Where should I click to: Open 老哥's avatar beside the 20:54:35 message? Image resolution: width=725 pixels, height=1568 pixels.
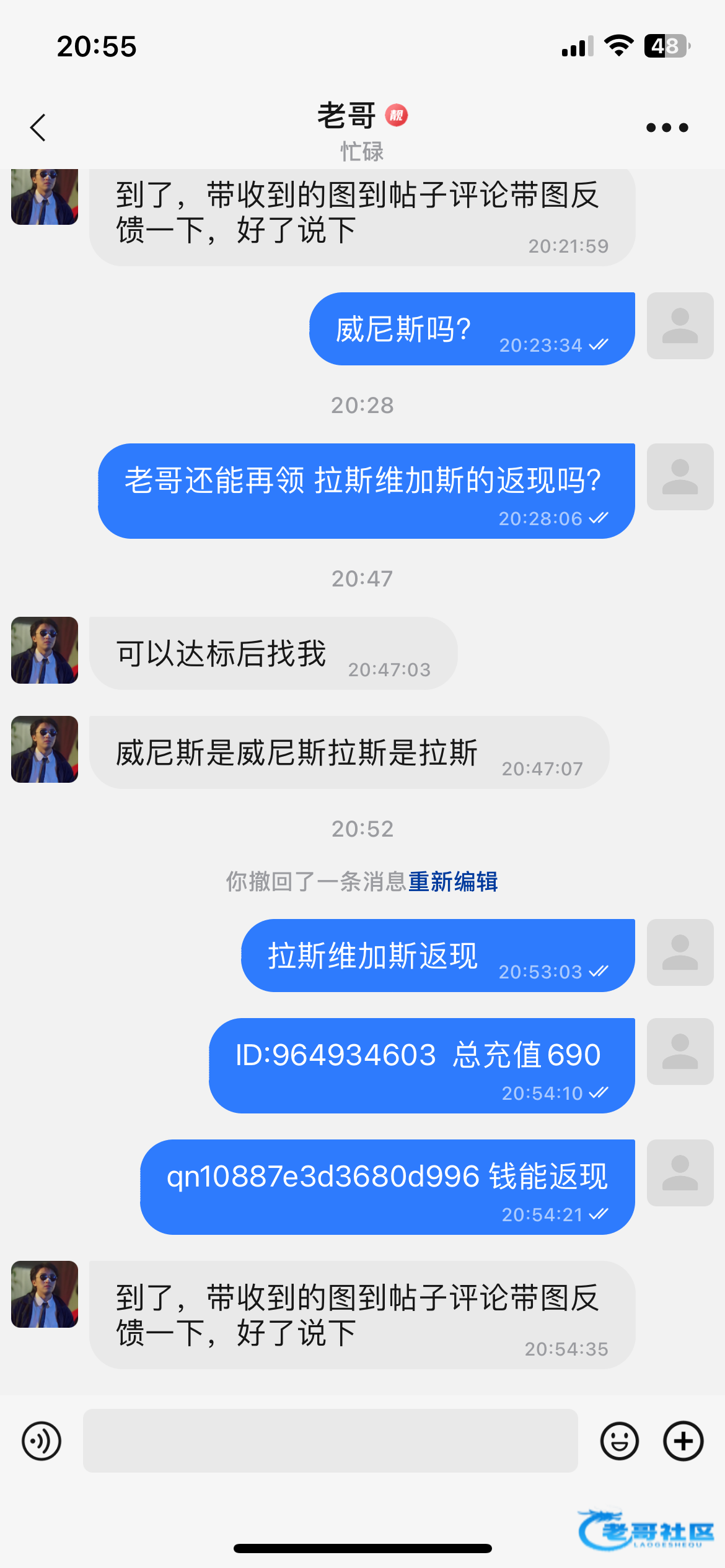(x=45, y=1294)
